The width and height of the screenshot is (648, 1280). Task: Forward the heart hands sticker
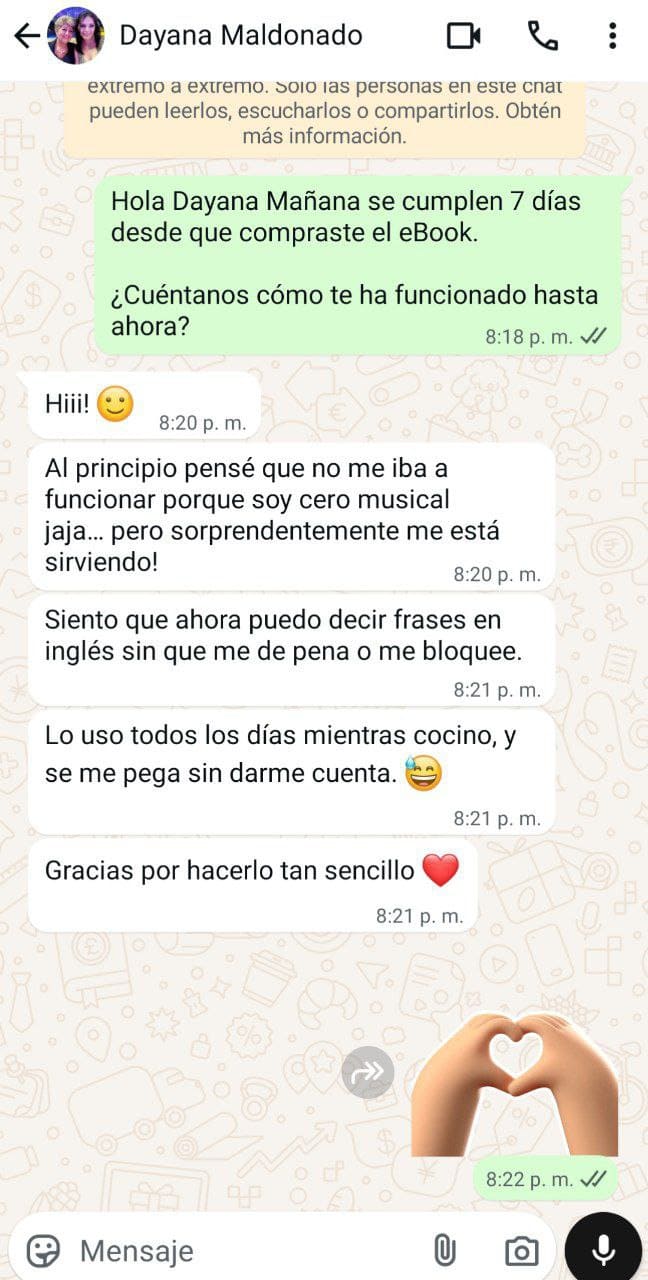[x=367, y=1073]
